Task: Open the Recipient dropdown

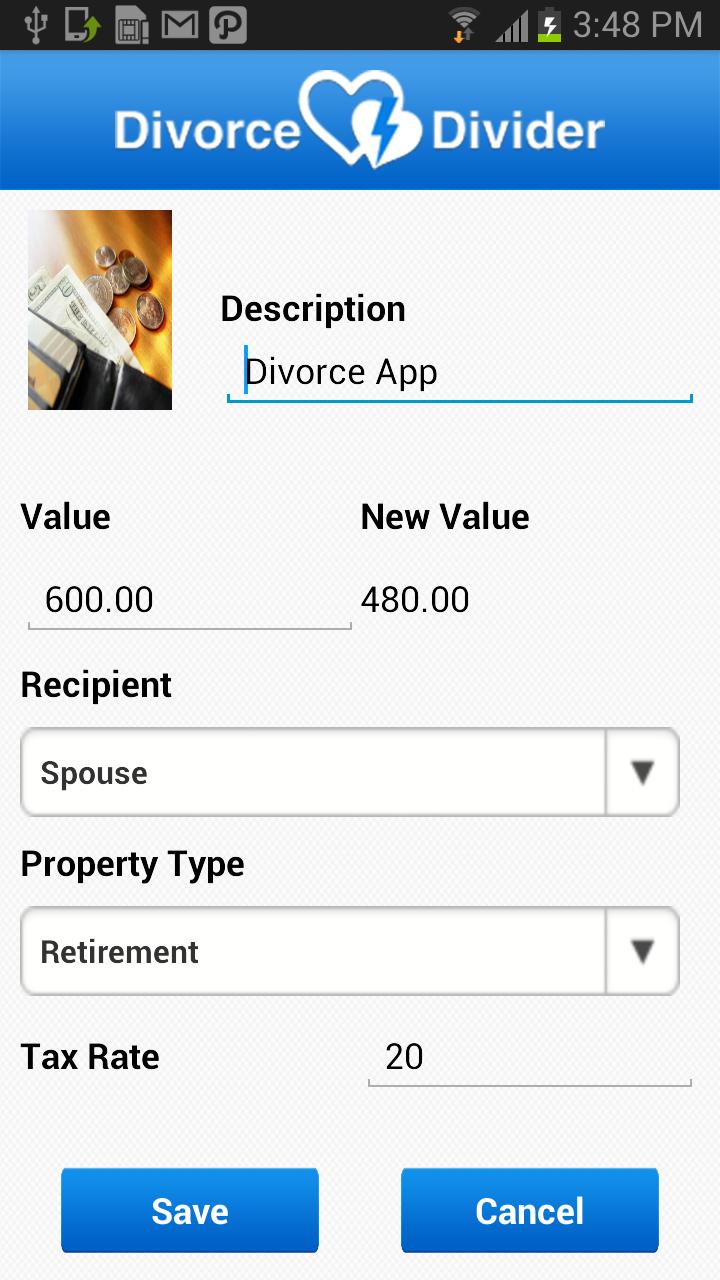Action: click(350, 773)
